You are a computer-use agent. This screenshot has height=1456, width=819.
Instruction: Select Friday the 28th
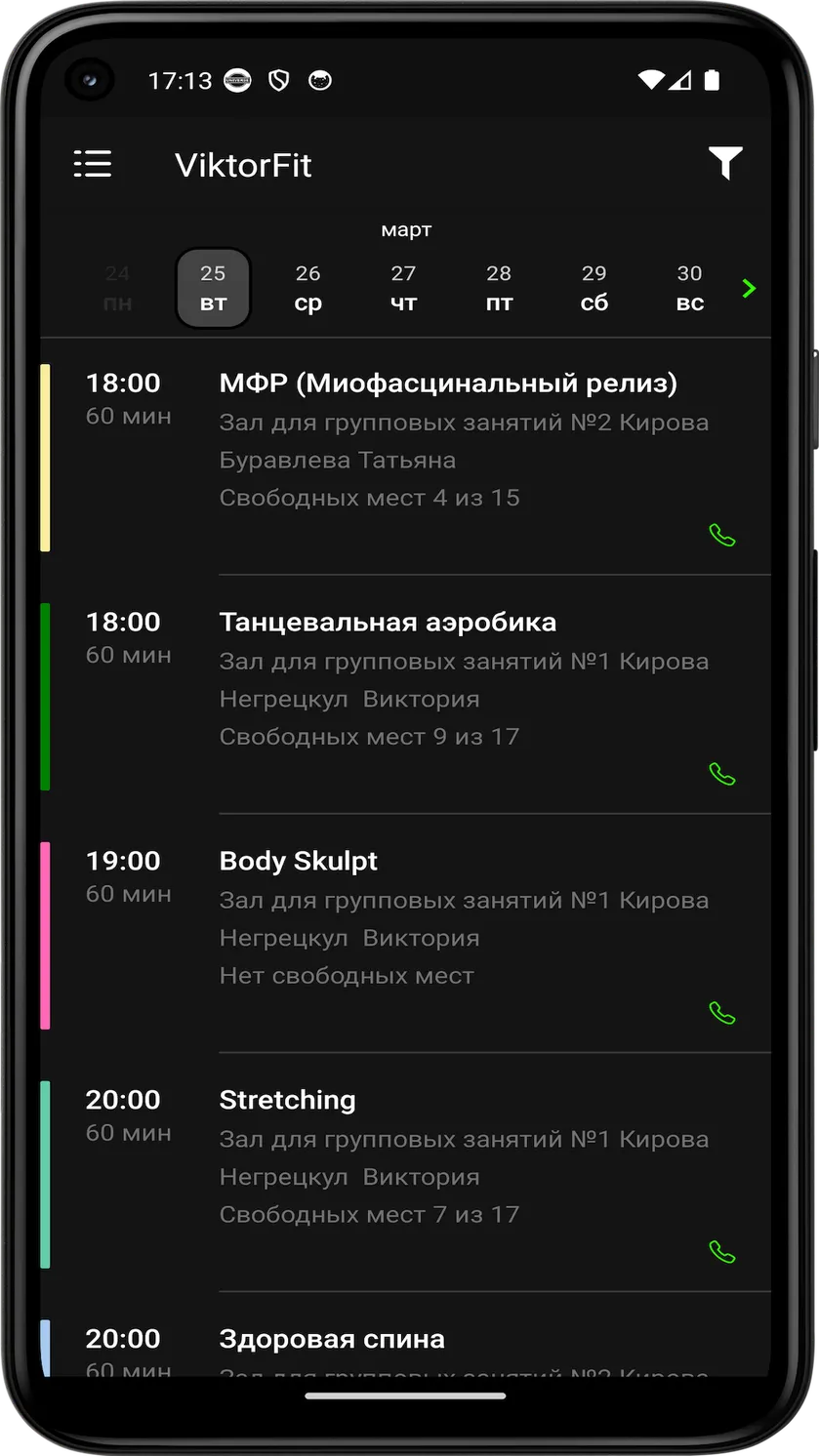pyautogui.click(x=499, y=288)
